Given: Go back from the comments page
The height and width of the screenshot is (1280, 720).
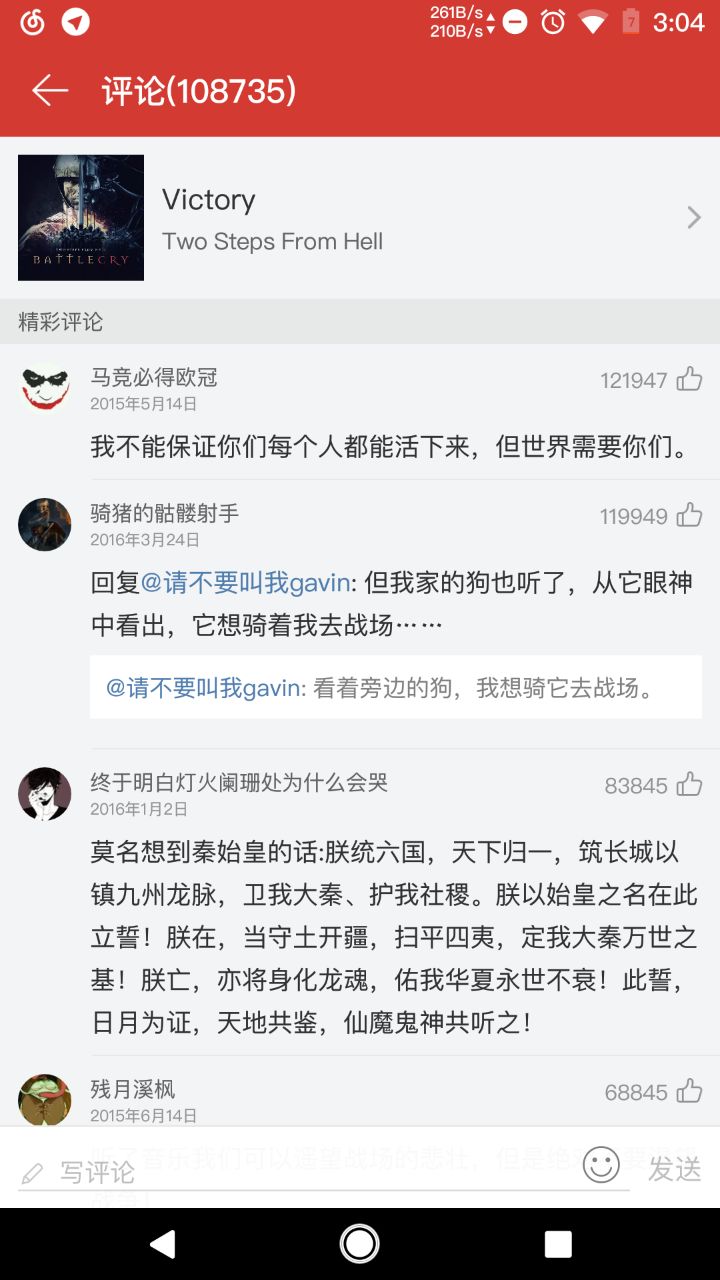Looking at the screenshot, I should [49, 91].
